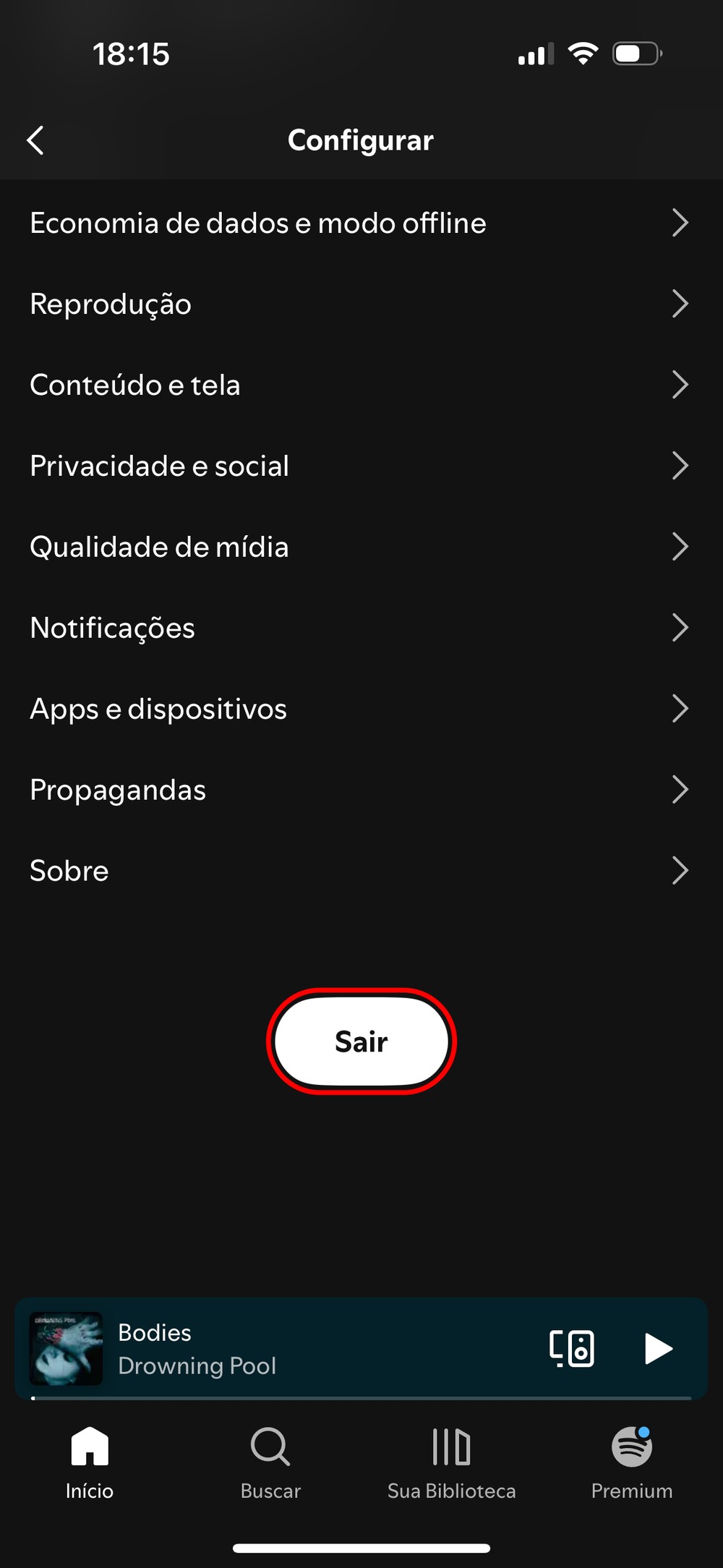Play Bodies by Drowning Pool
This screenshot has height=1568, width=723.
click(x=658, y=1349)
